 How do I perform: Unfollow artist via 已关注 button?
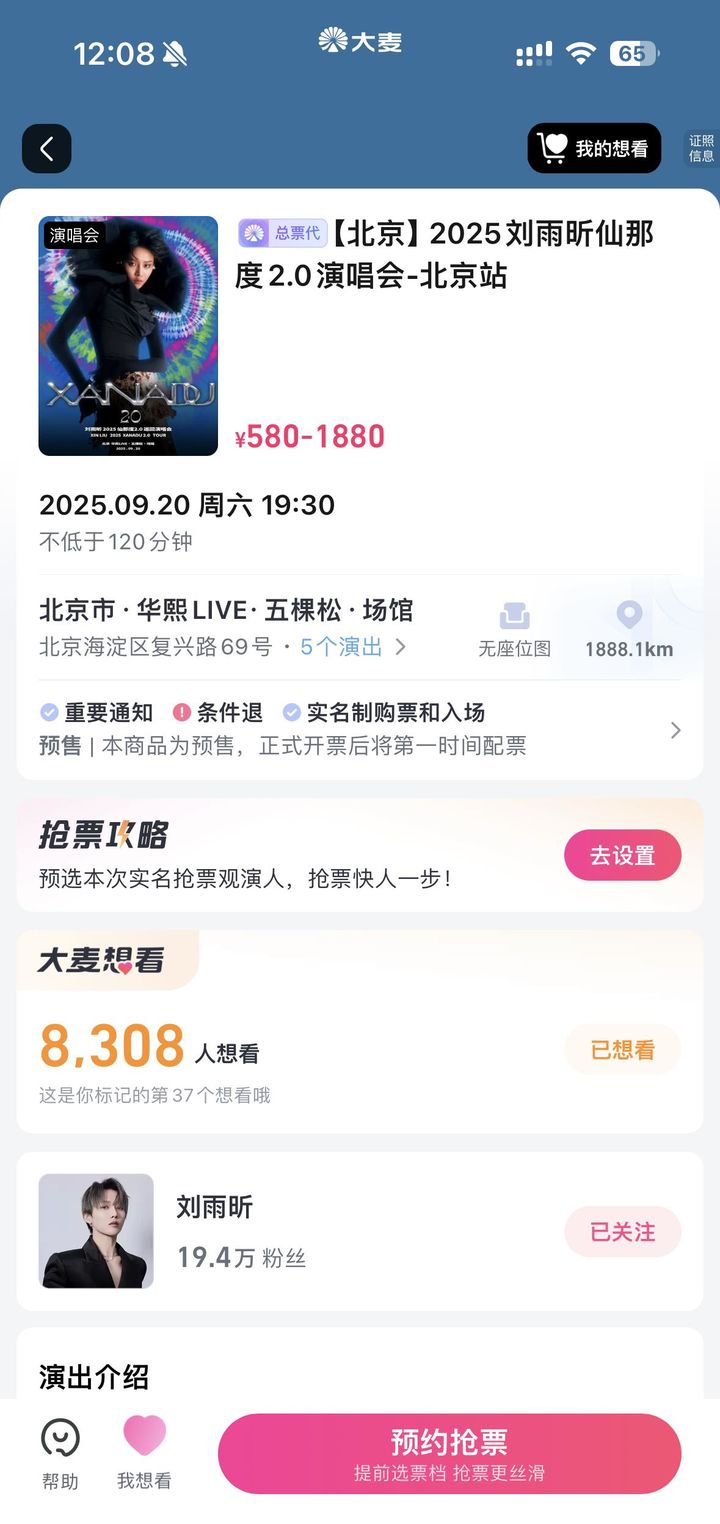click(622, 1232)
